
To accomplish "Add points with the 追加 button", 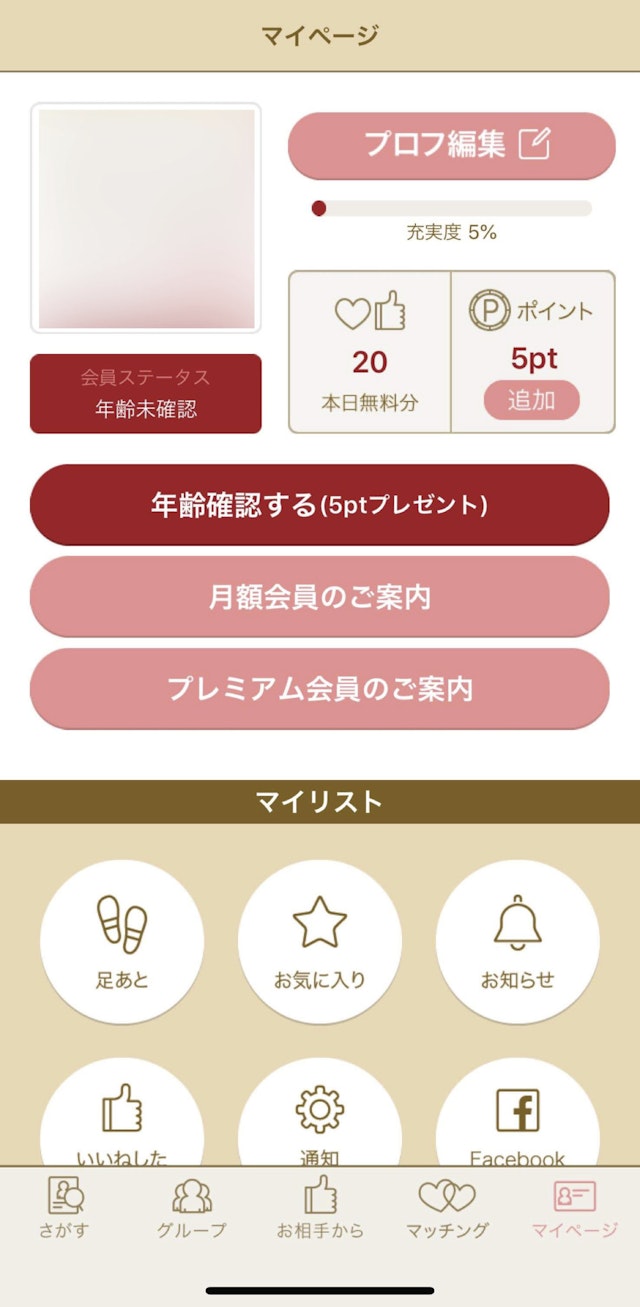I will click(532, 400).
